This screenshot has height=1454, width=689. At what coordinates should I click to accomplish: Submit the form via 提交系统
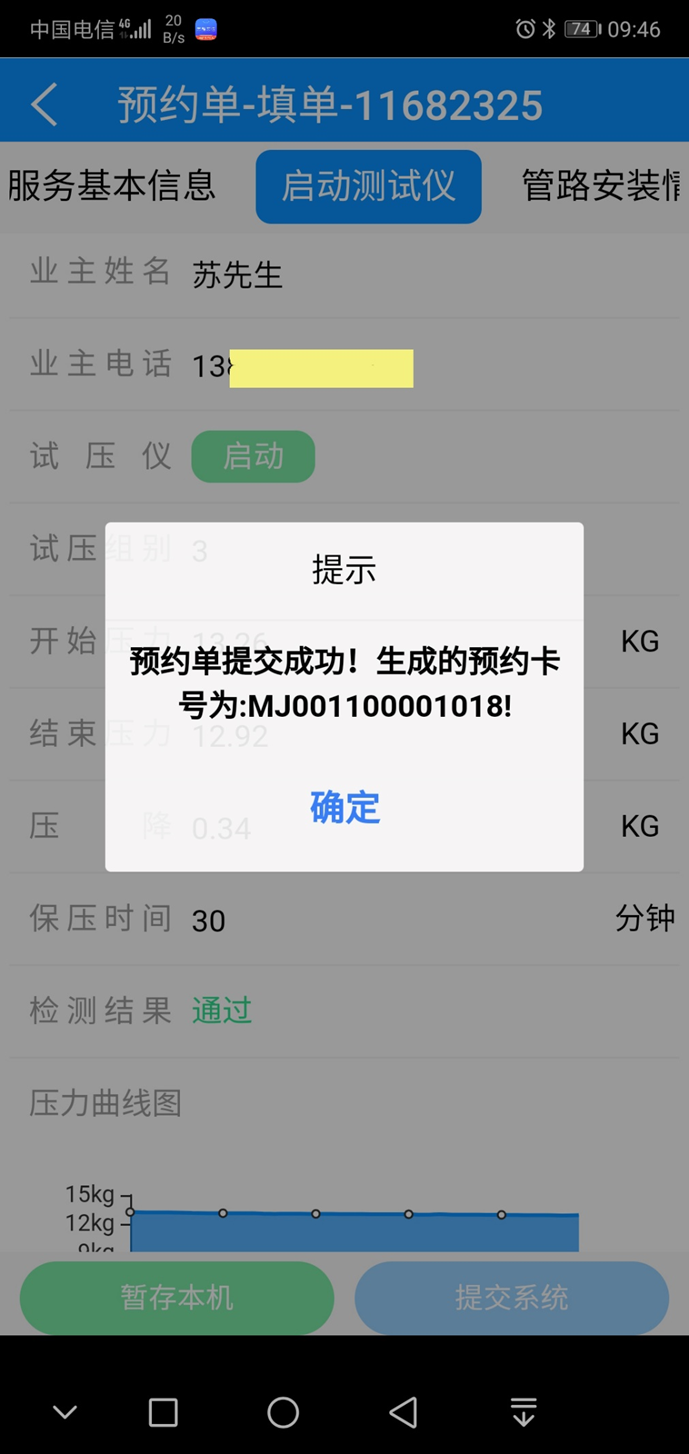click(511, 1298)
